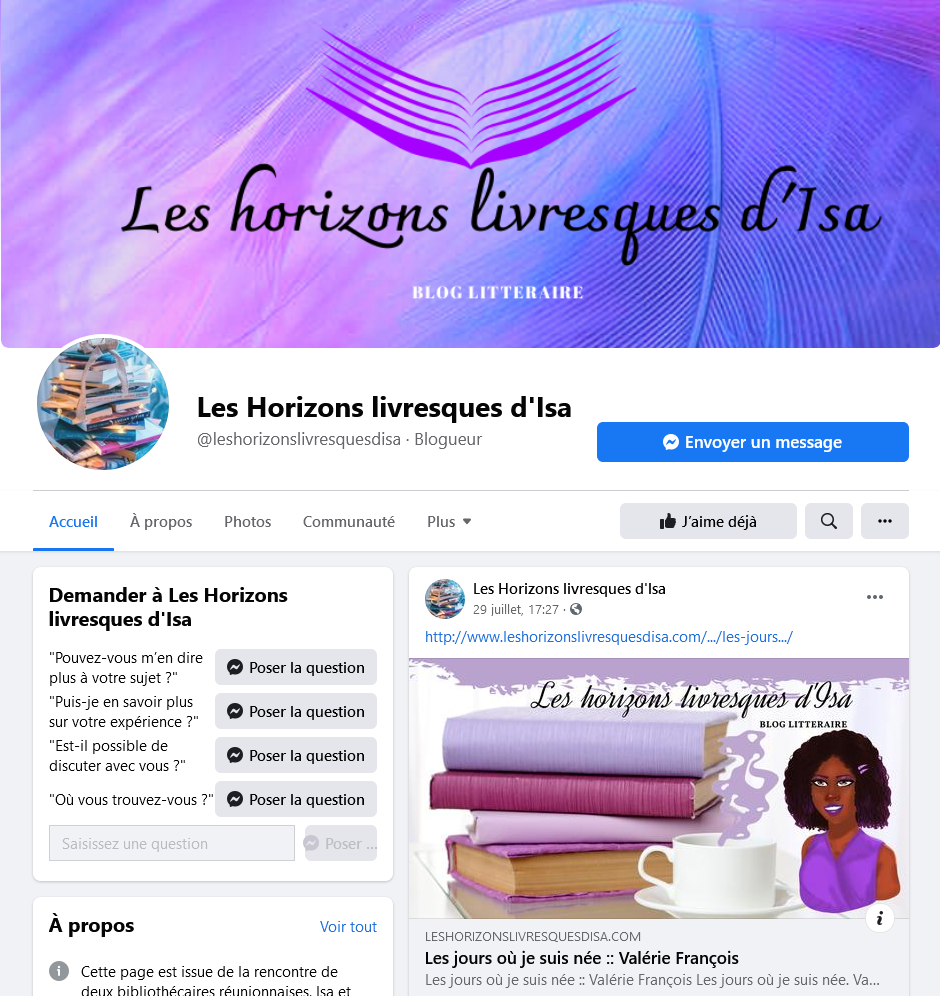
Task: Send a message to the page
Action: point(752,442)
